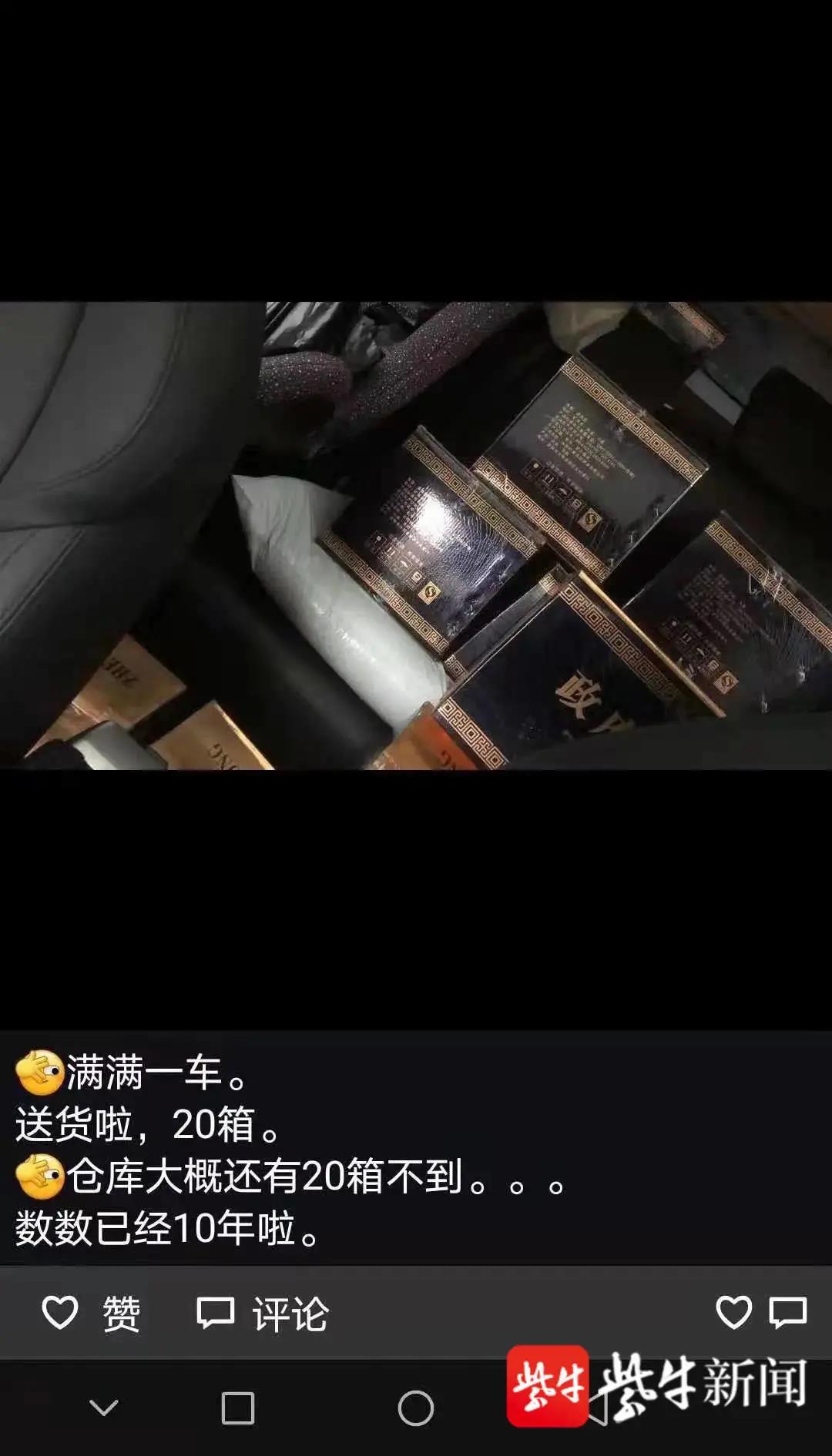Open 评论 to write a comment
The height and width of the screenshot is (1456, 832).
tap(263, 1313)
